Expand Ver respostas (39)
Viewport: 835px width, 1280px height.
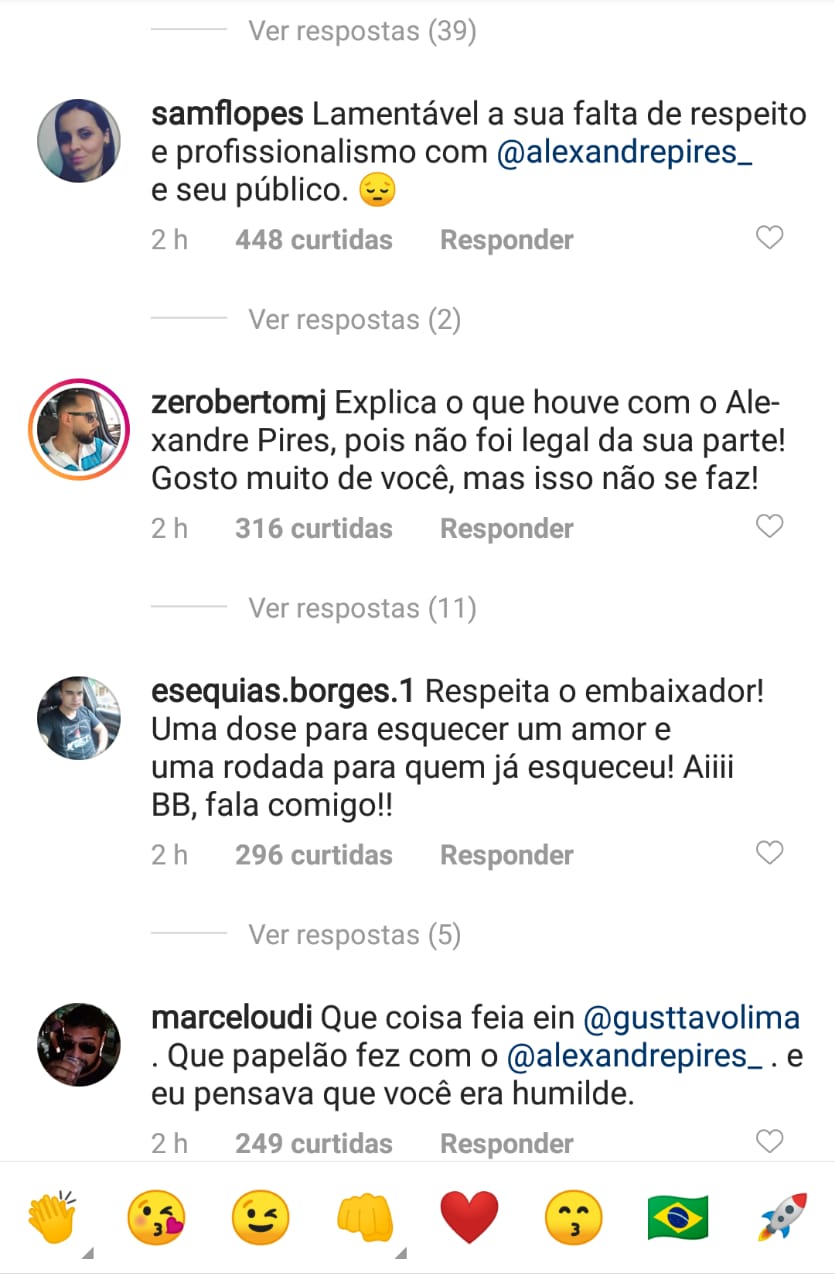coord(362,31)
